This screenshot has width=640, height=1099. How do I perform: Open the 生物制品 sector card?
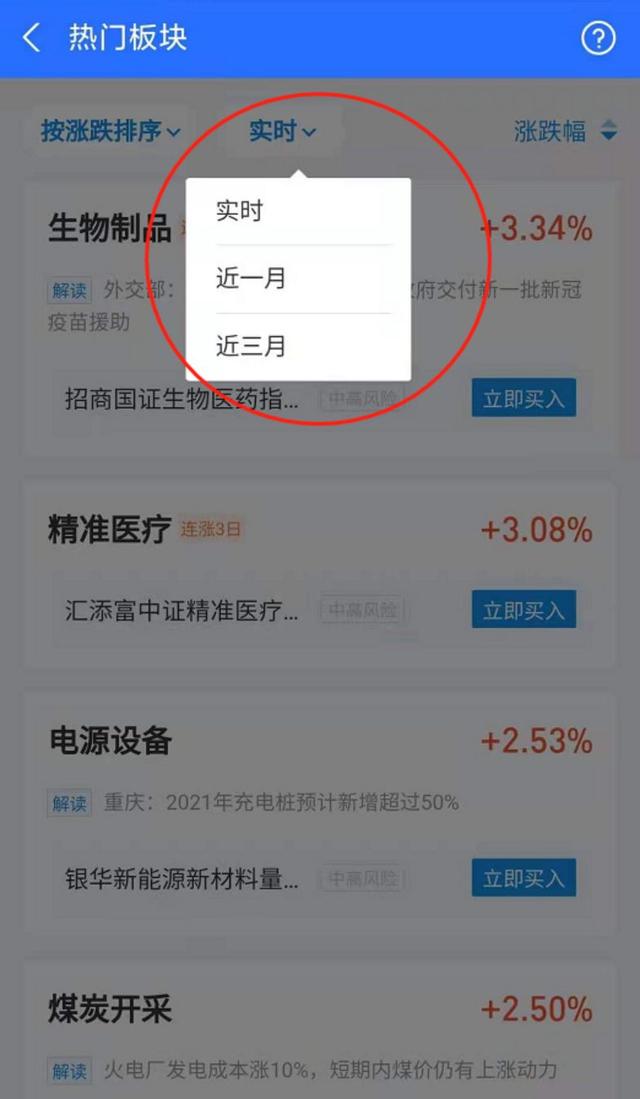[110, 228]
